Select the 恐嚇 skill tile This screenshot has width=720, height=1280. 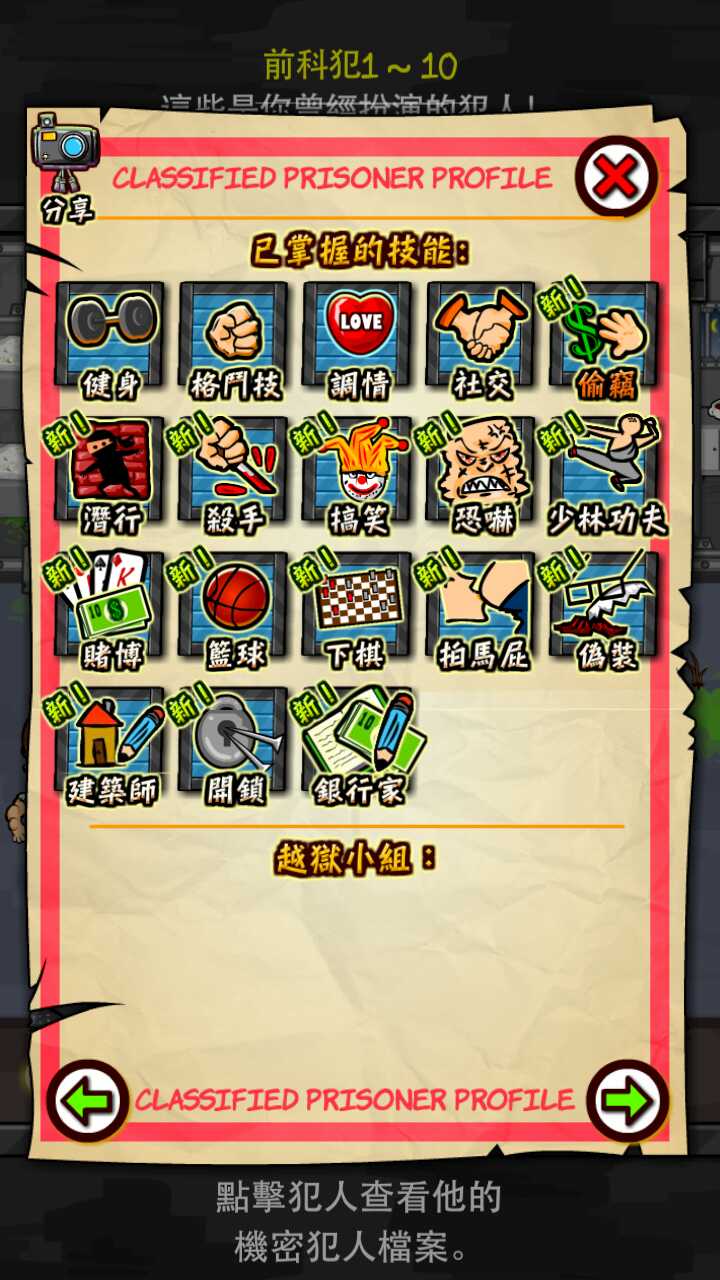pos(481,472)
